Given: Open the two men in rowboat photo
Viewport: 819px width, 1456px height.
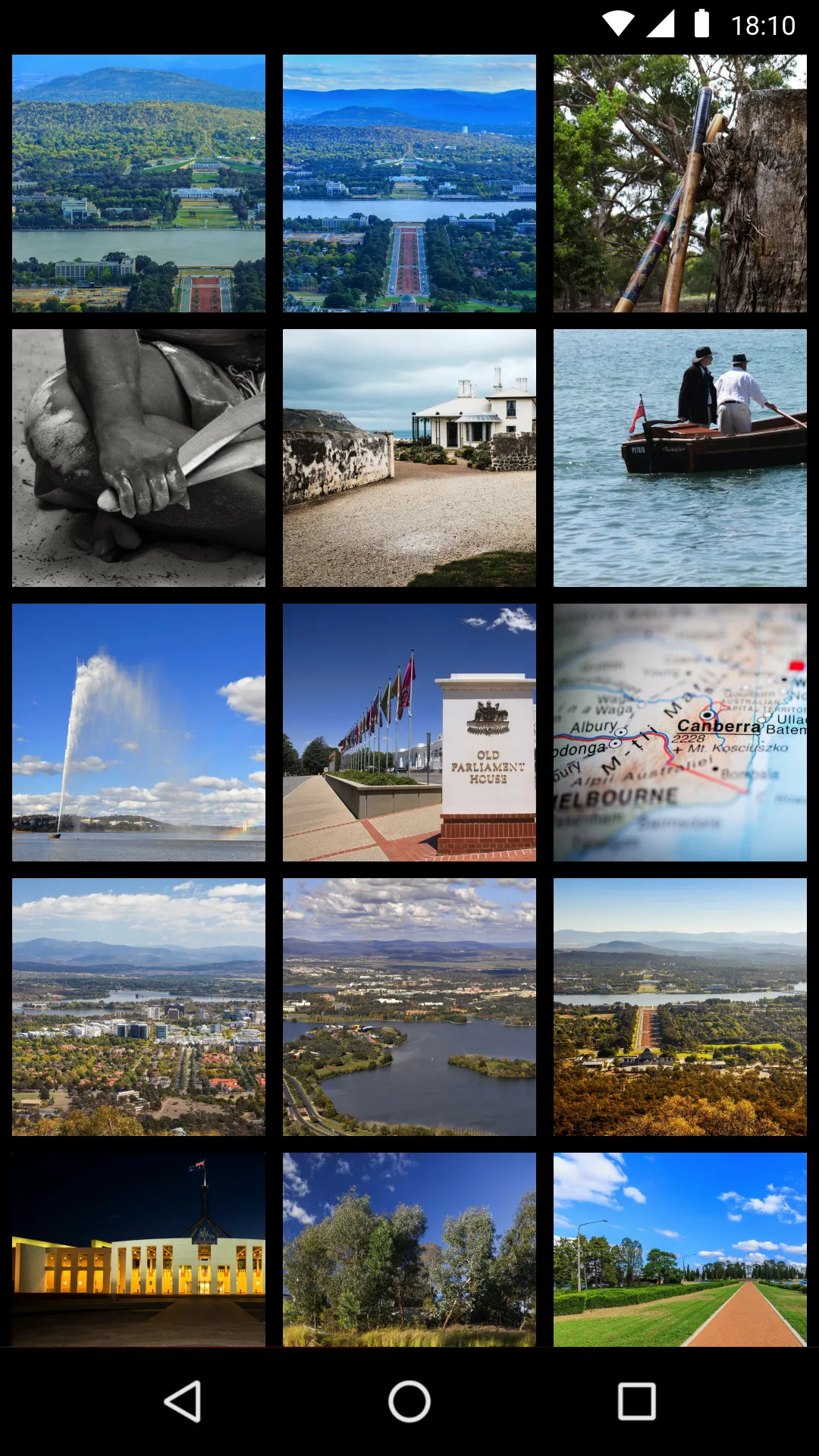Looking at the screenshot, I should (x=680, y=457).
